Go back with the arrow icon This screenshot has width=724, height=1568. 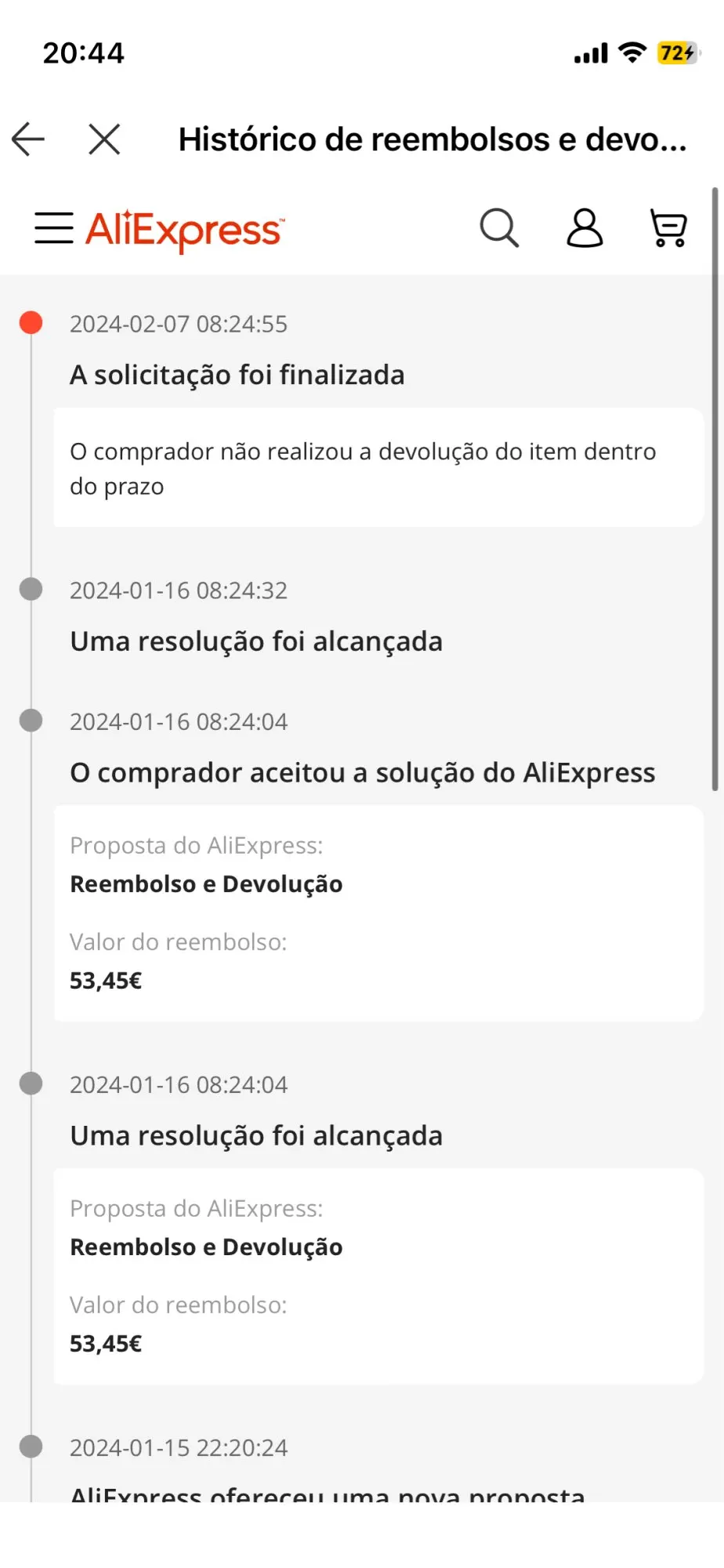pyautogui.click(x=28, y=140)
